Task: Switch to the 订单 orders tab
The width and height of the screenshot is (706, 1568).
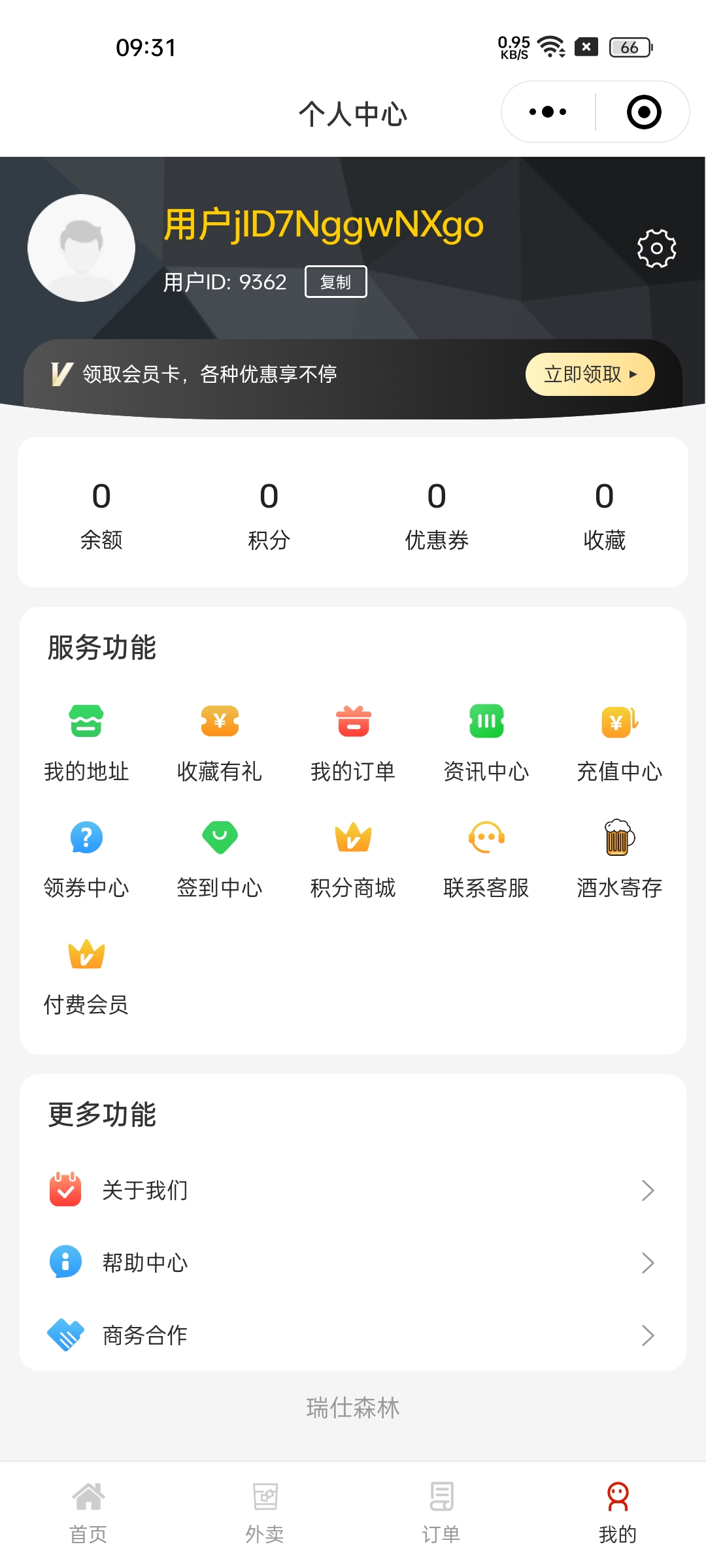Action: (x=441, y=1513)
